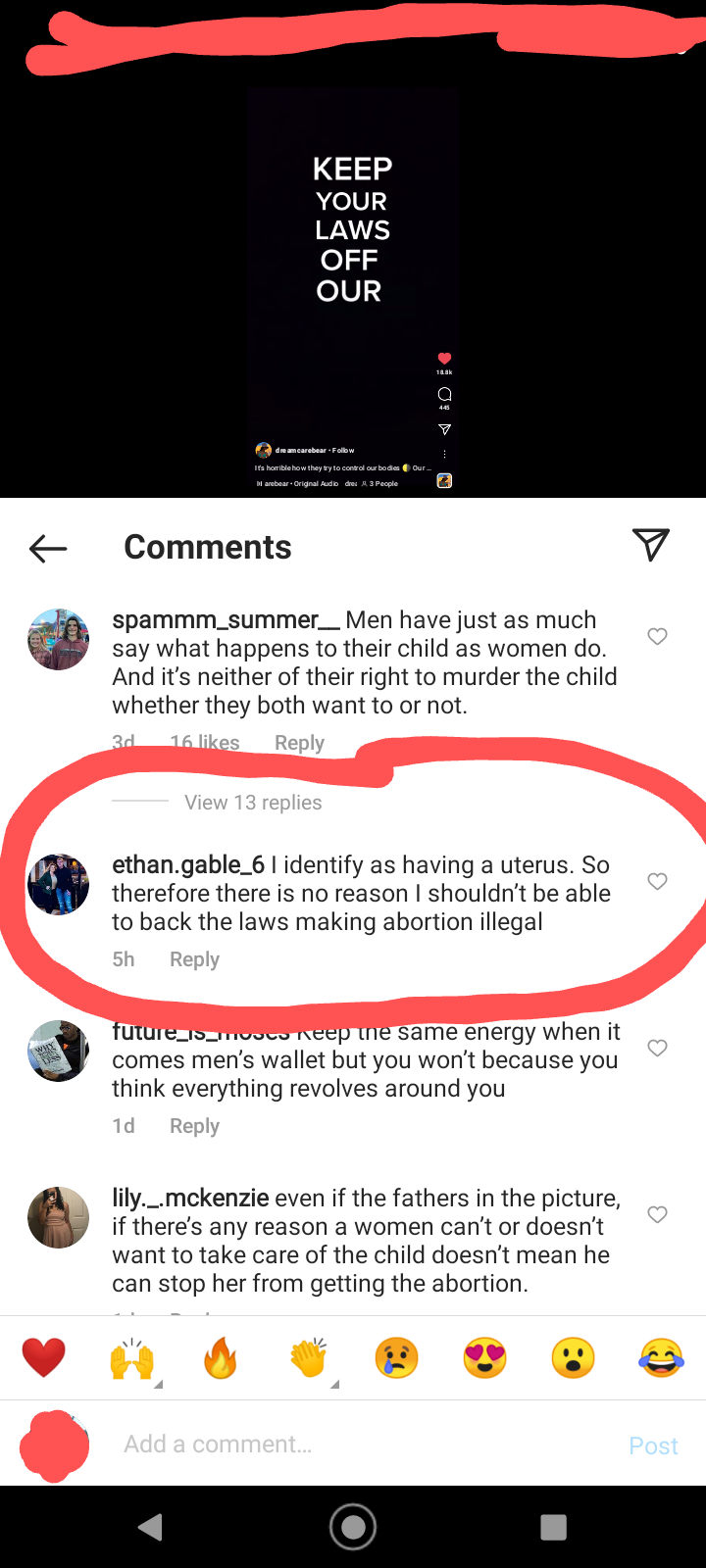Like the comment about men's wallet

tap(658, 1048)
